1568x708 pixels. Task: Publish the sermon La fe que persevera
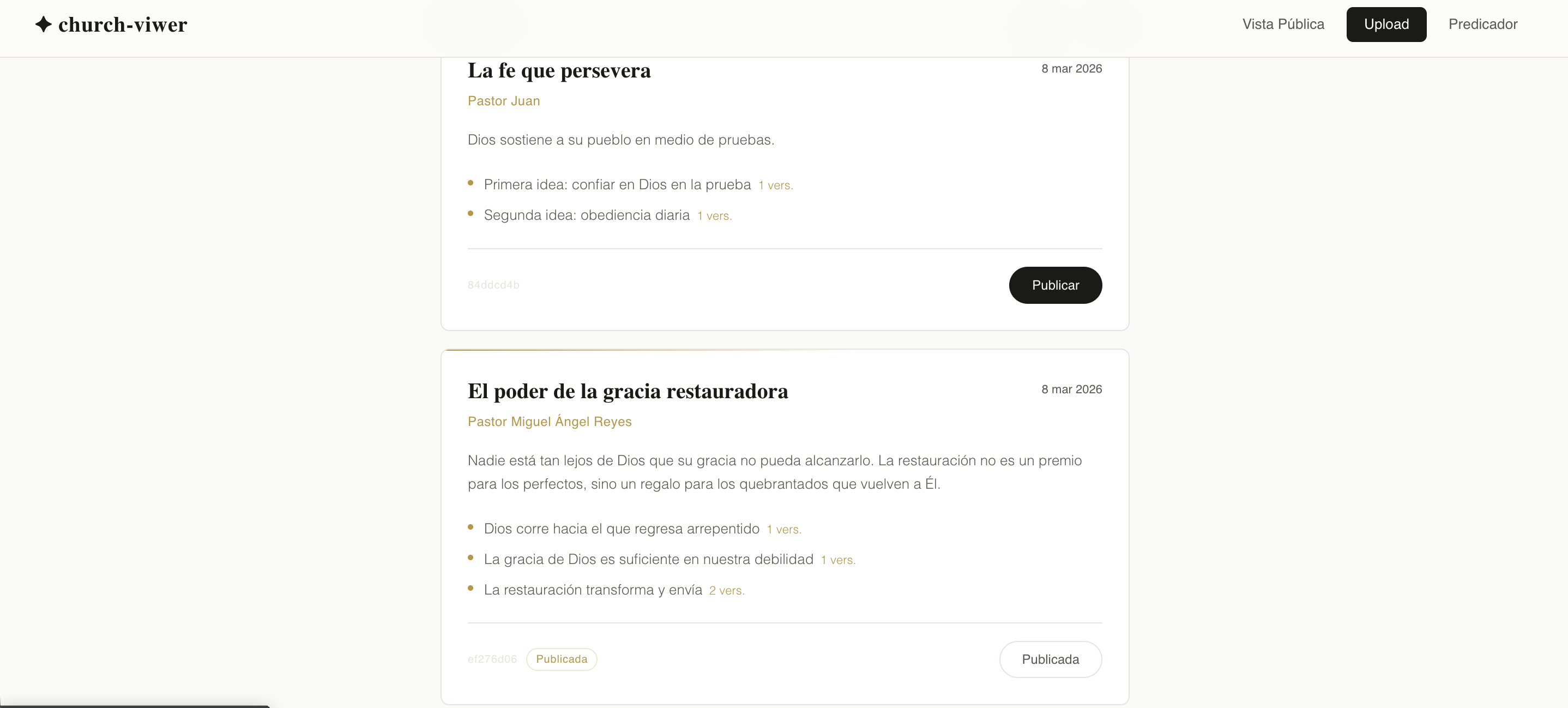click(x=1054, y=285)
